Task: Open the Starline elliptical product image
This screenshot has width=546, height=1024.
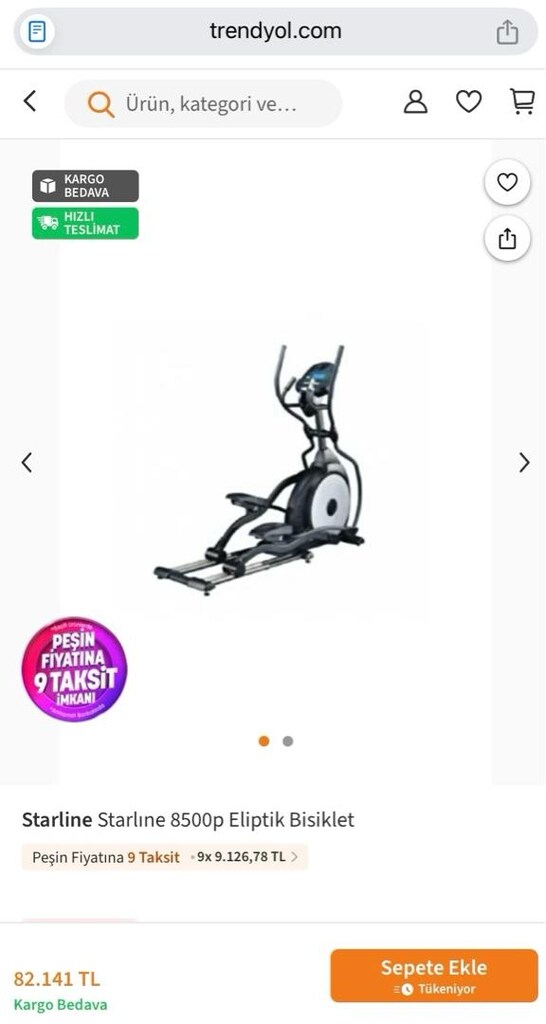Action: tap(259, 469)
